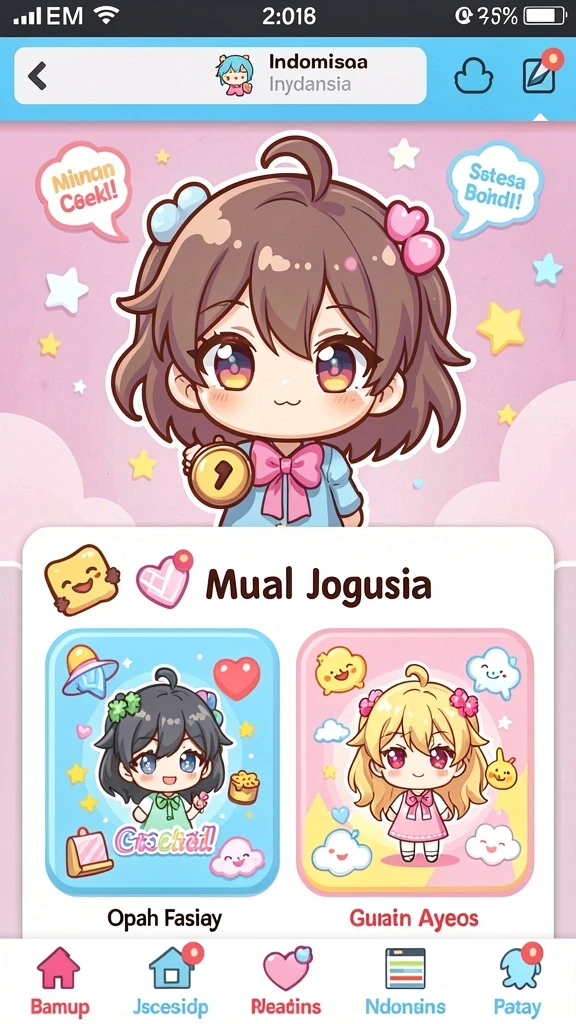Open the Indomisaa profile header
Screen dimensions: 576x1024
293,74
